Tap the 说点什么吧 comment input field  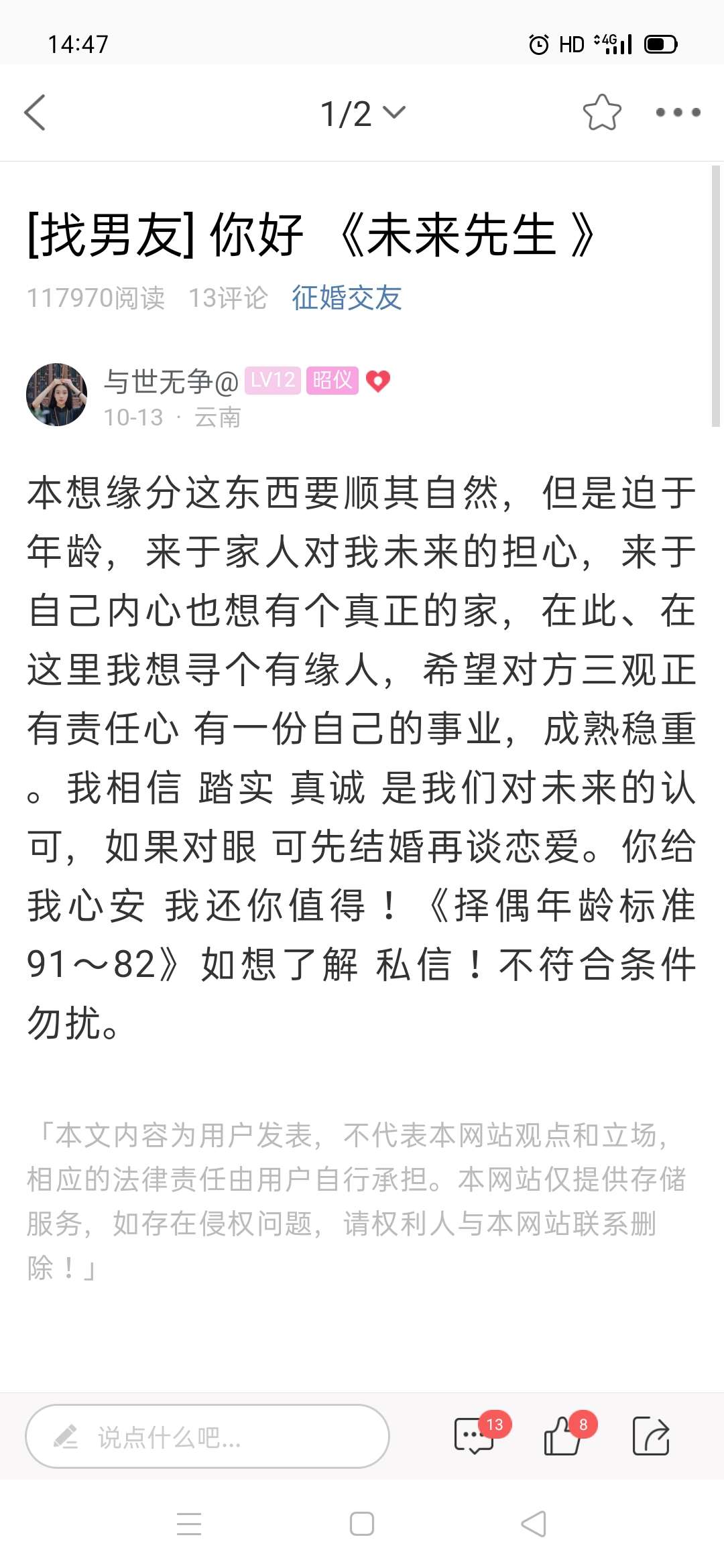pos(208,1436)
